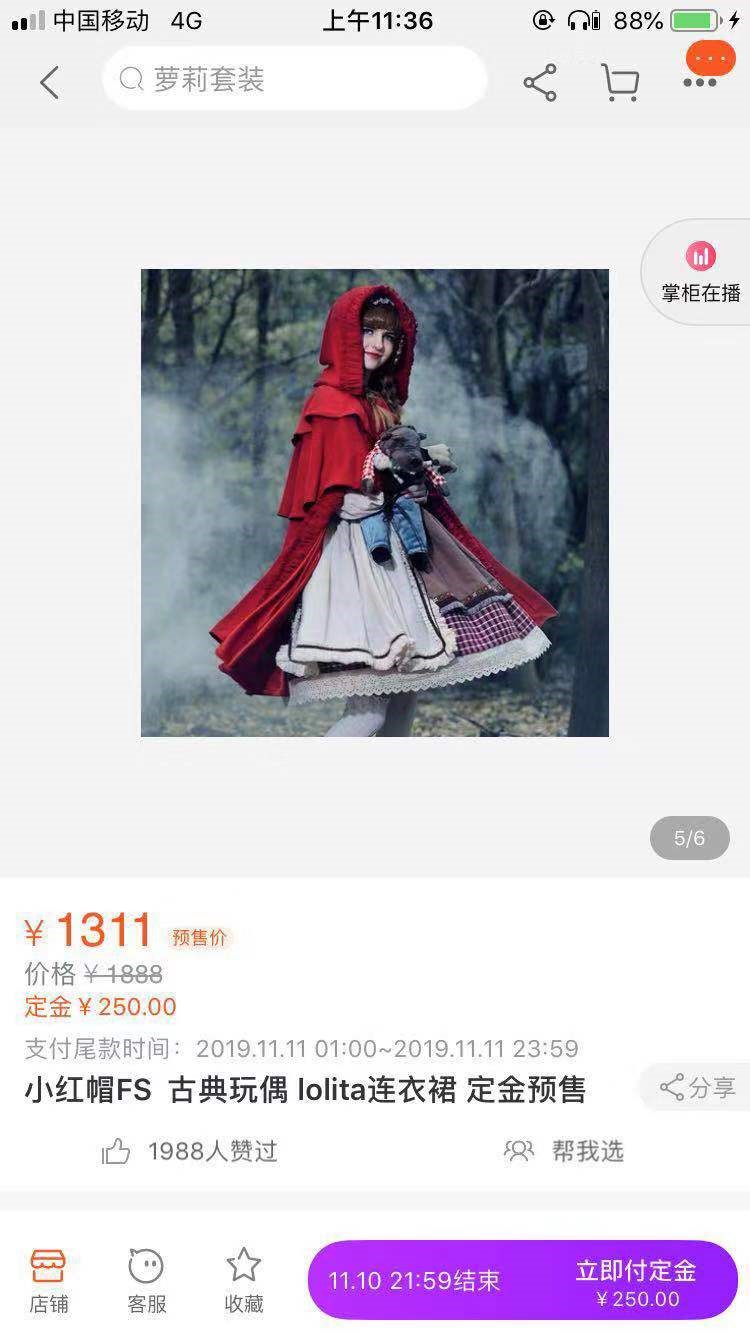Tap the thumbs-up beside 1988人赞过
This screenshot has height=1334, width=750.
[x=118, y=1151]
